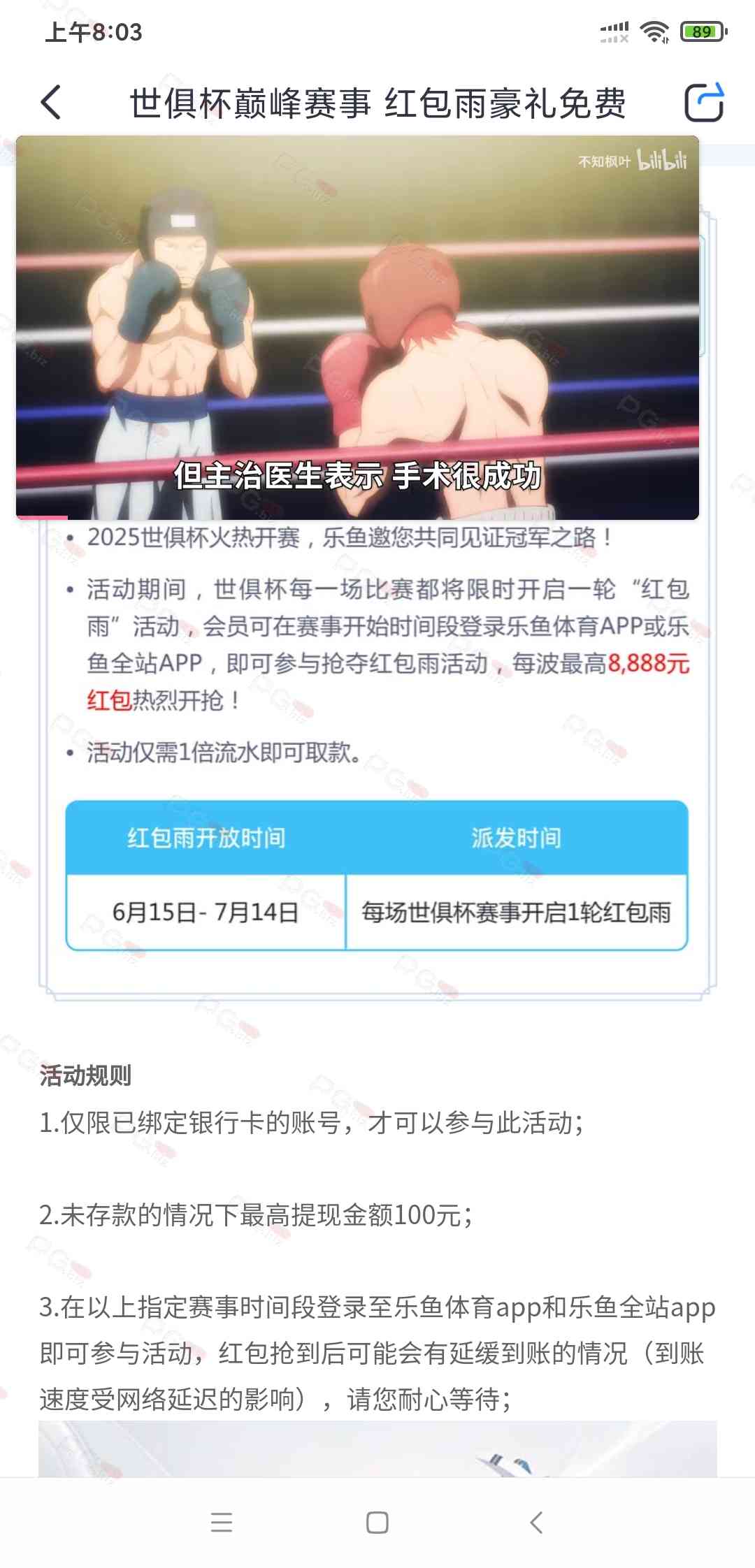Tap the system back button

click(536, 1522)
